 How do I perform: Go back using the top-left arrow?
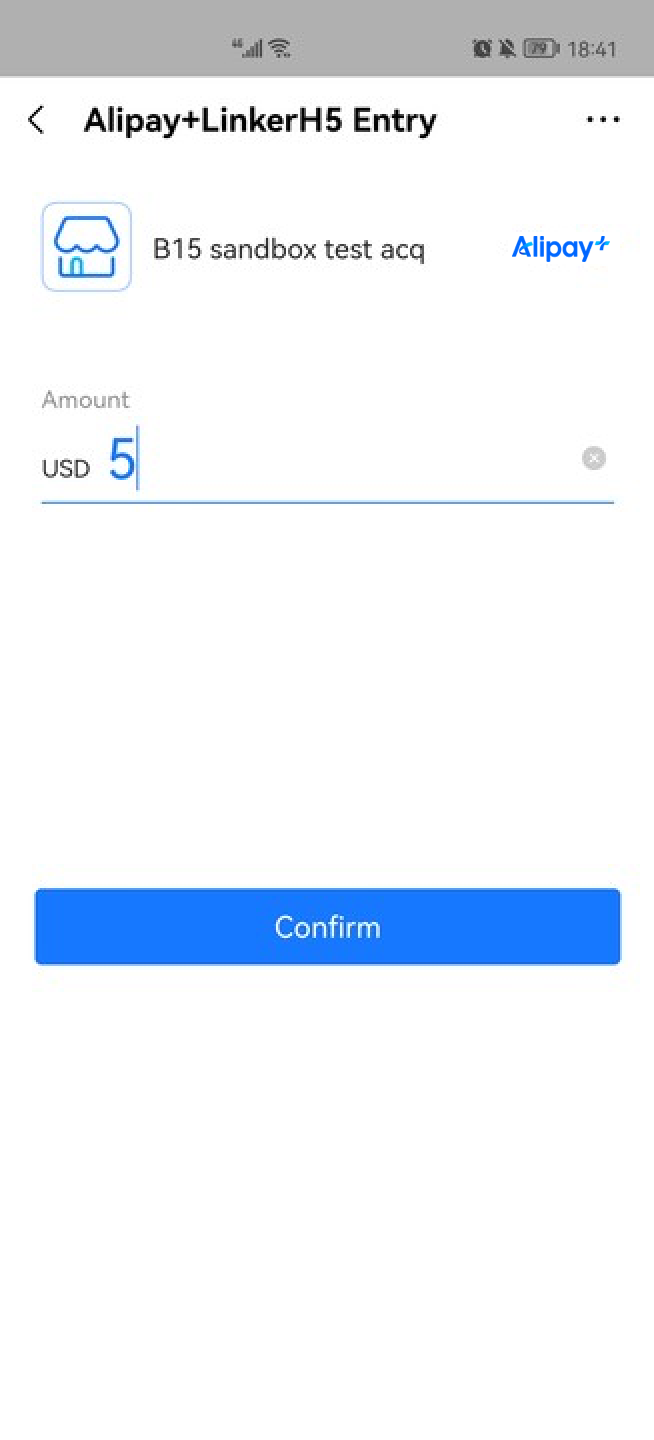click(x=37, y=120)
